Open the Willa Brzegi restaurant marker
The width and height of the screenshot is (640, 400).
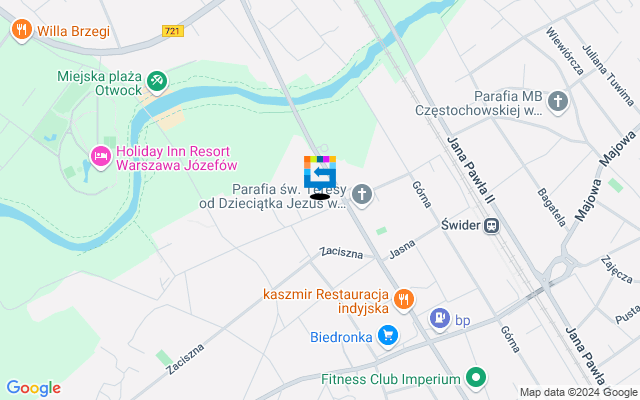[x=21, y=30]
